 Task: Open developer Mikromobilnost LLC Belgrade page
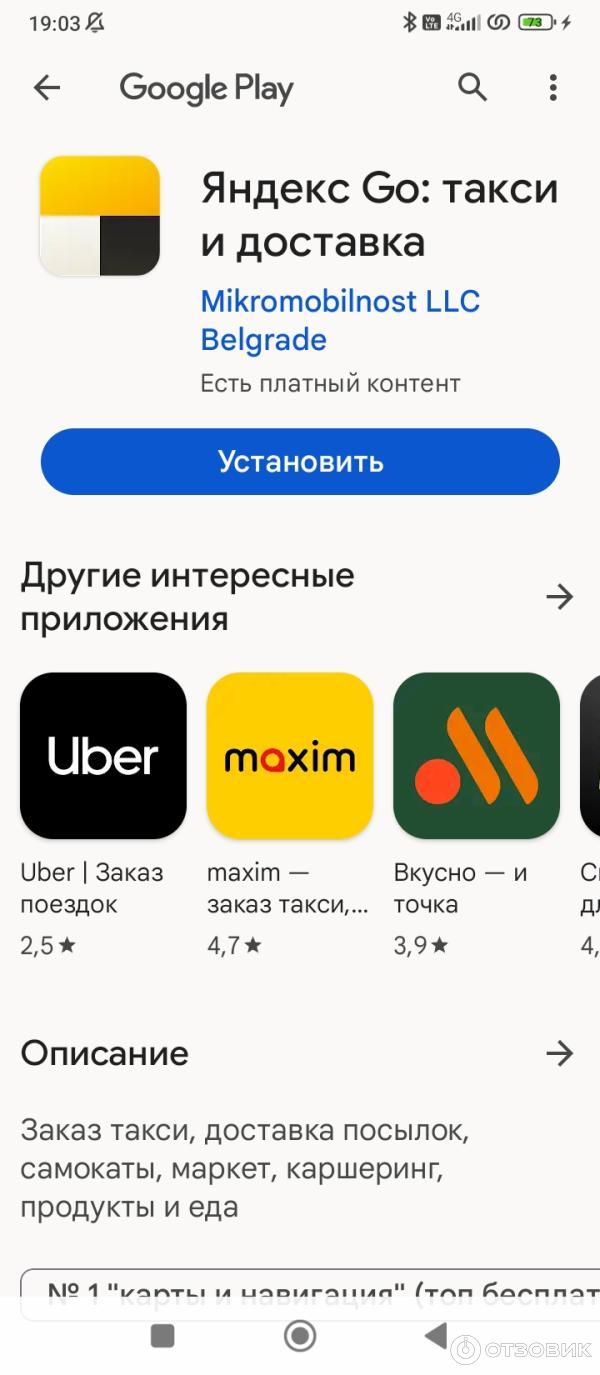click(x=340, y=320)
